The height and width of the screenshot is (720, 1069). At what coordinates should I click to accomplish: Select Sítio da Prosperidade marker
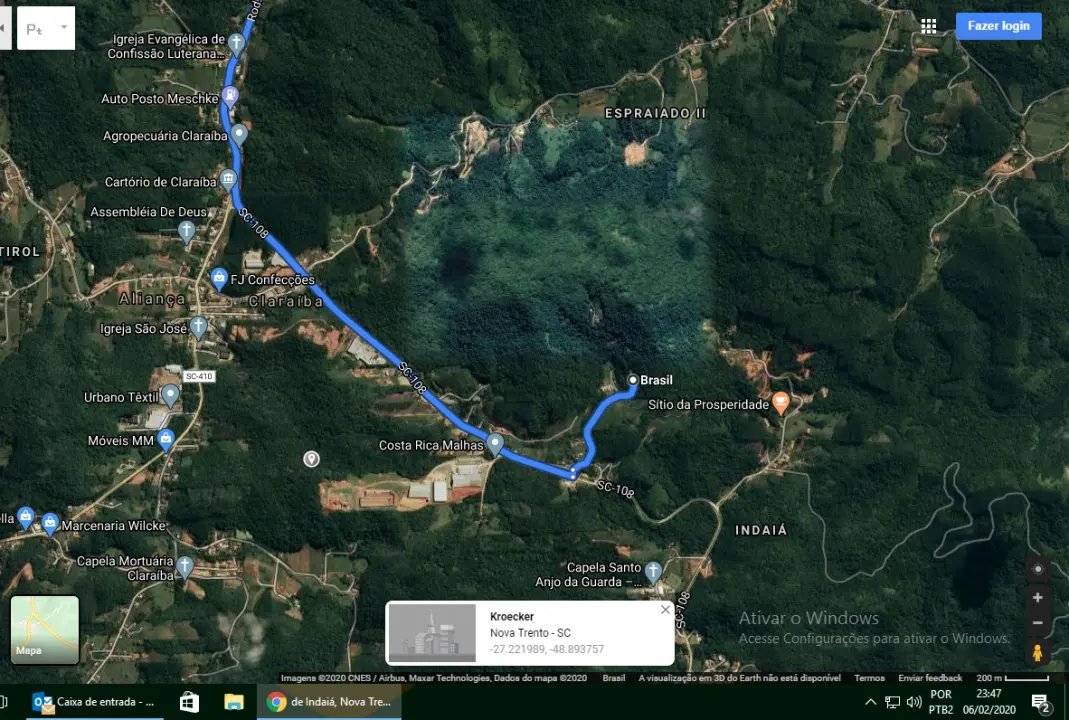782,403
